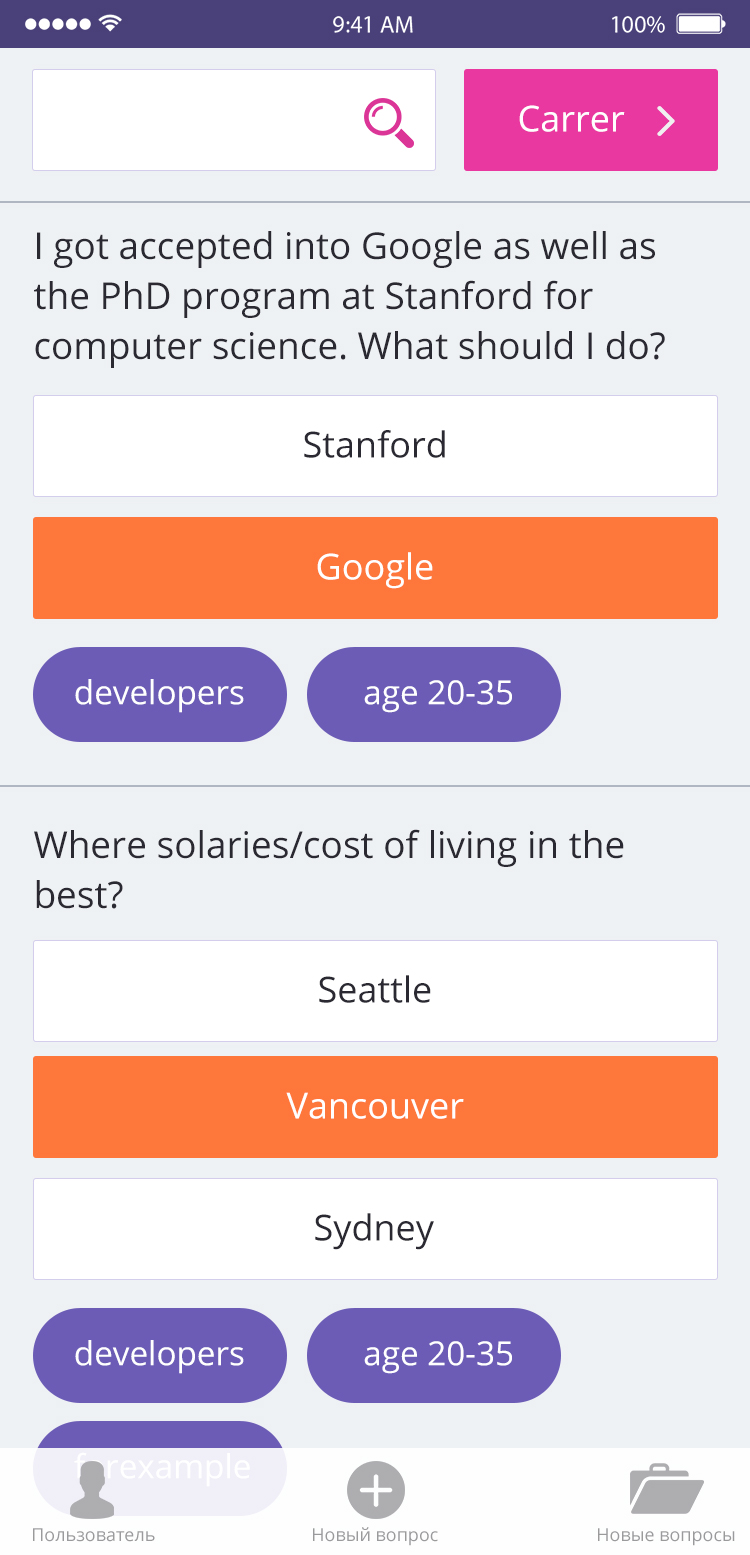Vote for Seattle as the answer
The width and height of the screenshot is (750, 1555).
coord(375,990)
